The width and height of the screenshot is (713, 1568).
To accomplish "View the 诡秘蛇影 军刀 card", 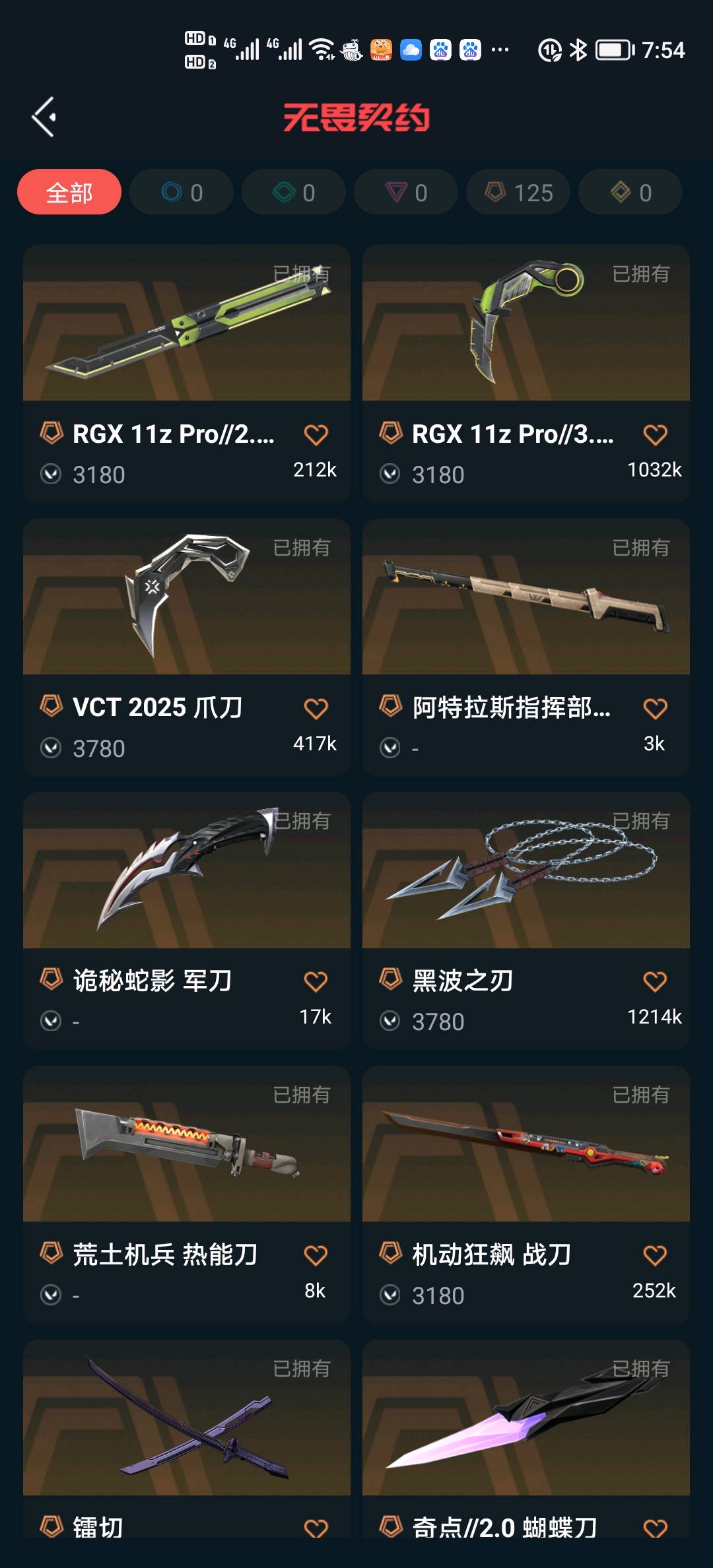I will click(x=186, y=871).
